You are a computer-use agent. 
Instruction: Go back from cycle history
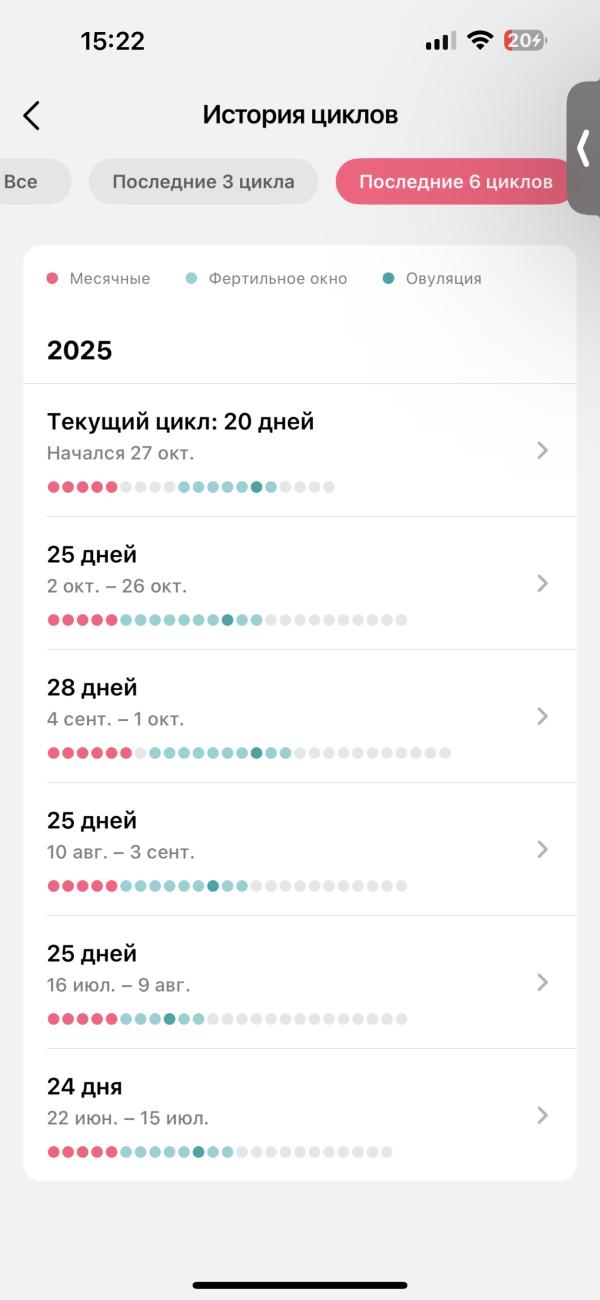(32, 116)
